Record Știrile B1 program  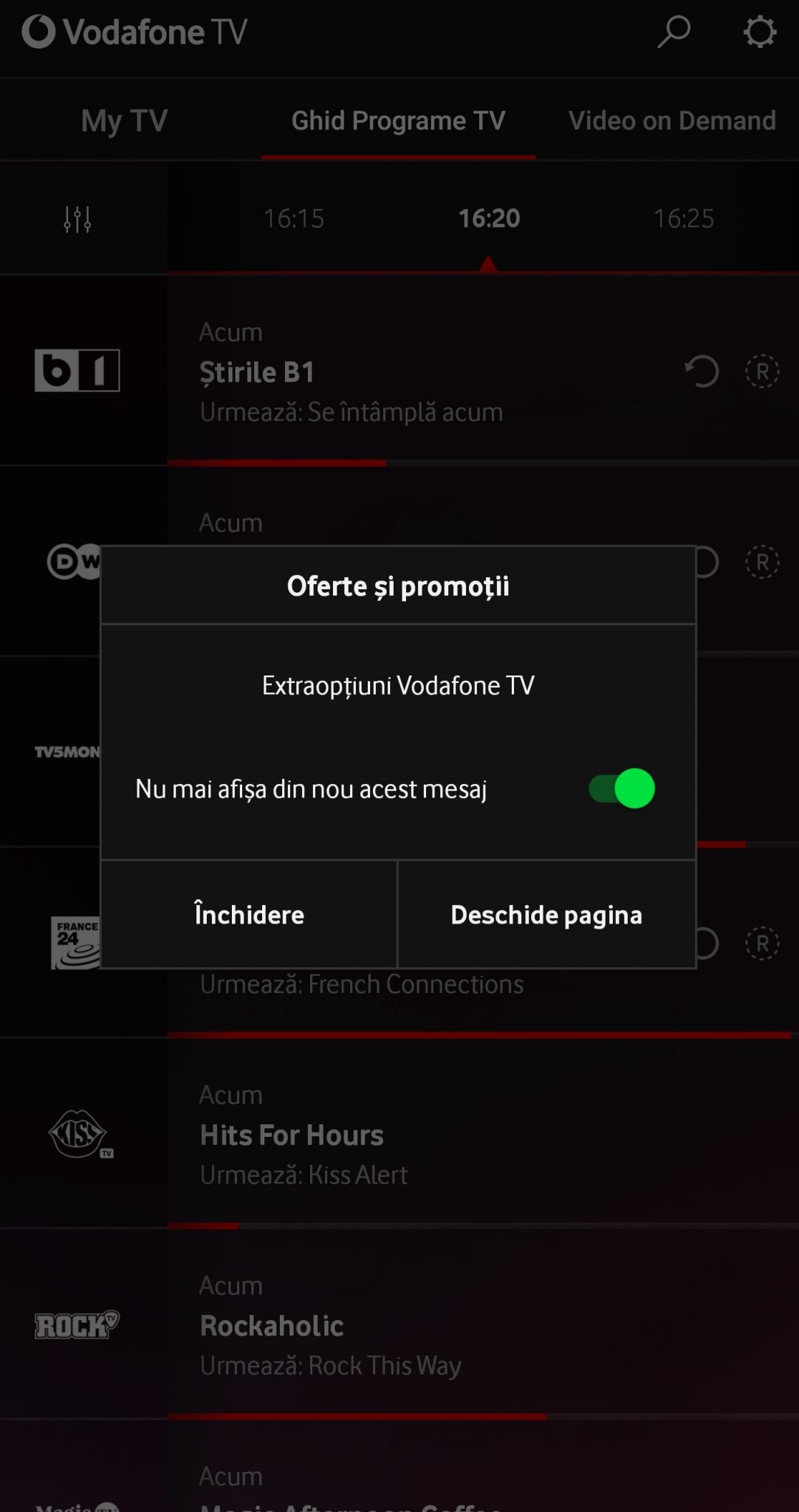point(762,371)
